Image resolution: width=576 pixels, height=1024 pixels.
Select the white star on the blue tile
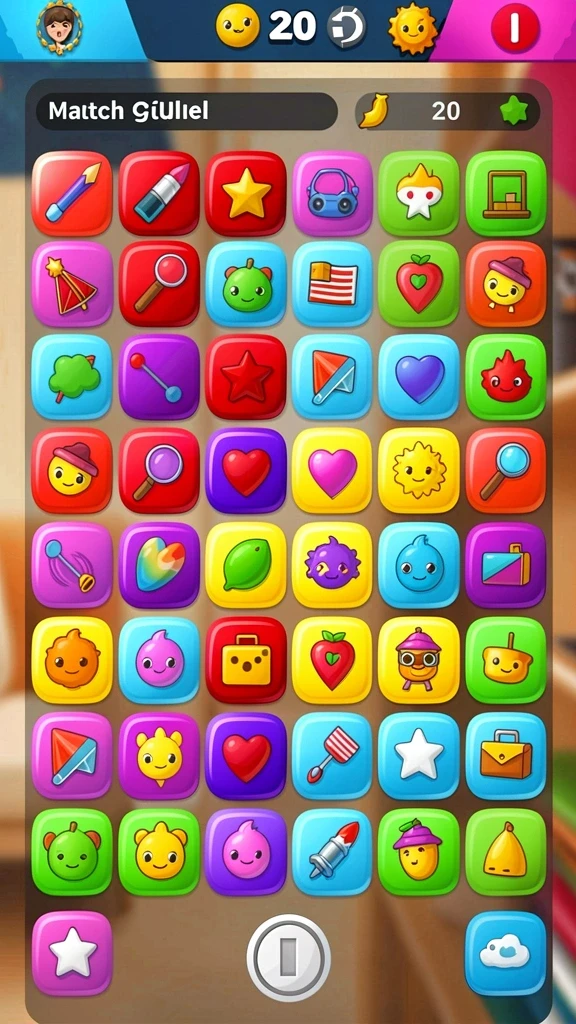pyautogui.click(x=419, y=755)
